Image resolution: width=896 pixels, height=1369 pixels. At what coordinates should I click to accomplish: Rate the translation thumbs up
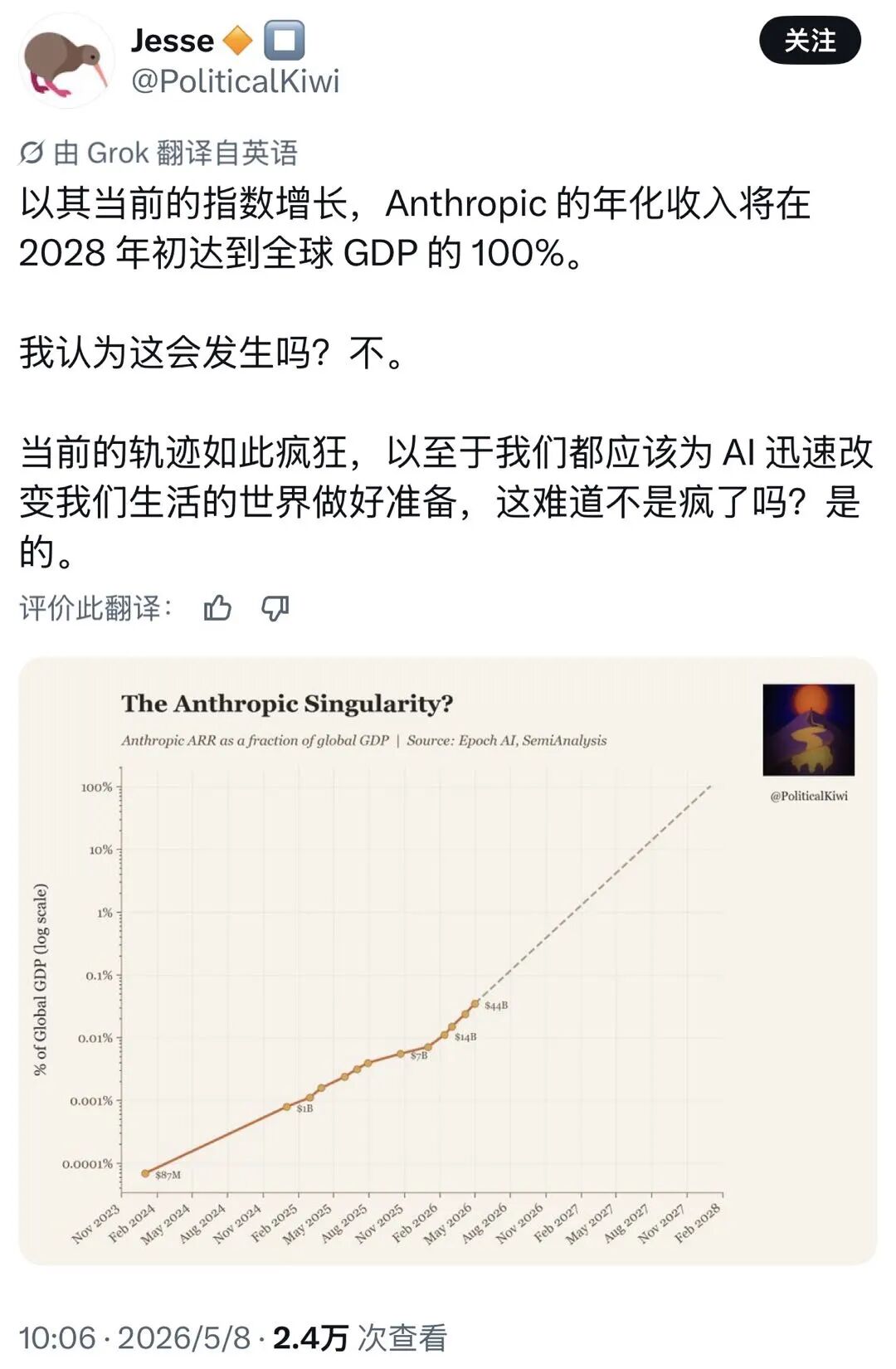(x=217, y=608)
